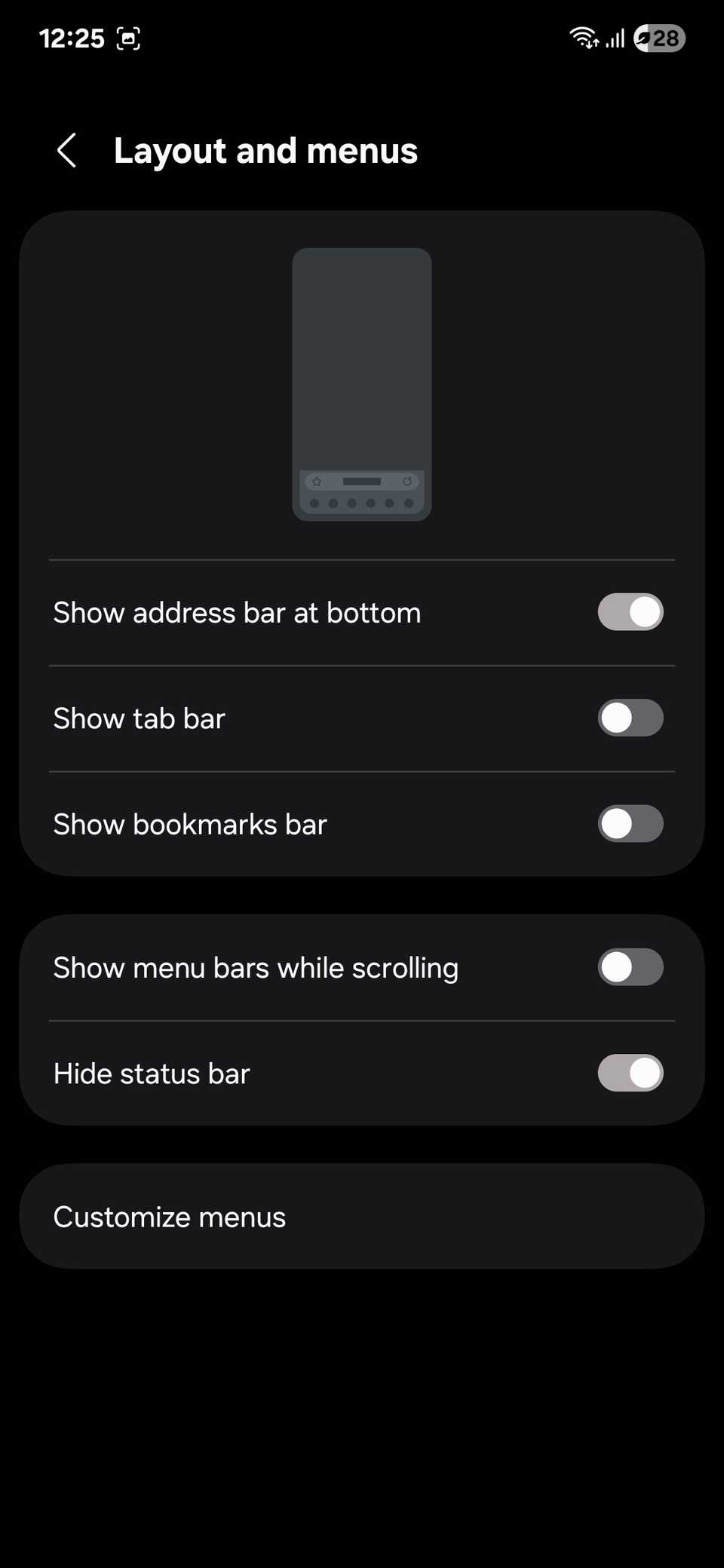Click the address bar field in the preview
The image size is (724, 1568).
click(x=362, y=480)
